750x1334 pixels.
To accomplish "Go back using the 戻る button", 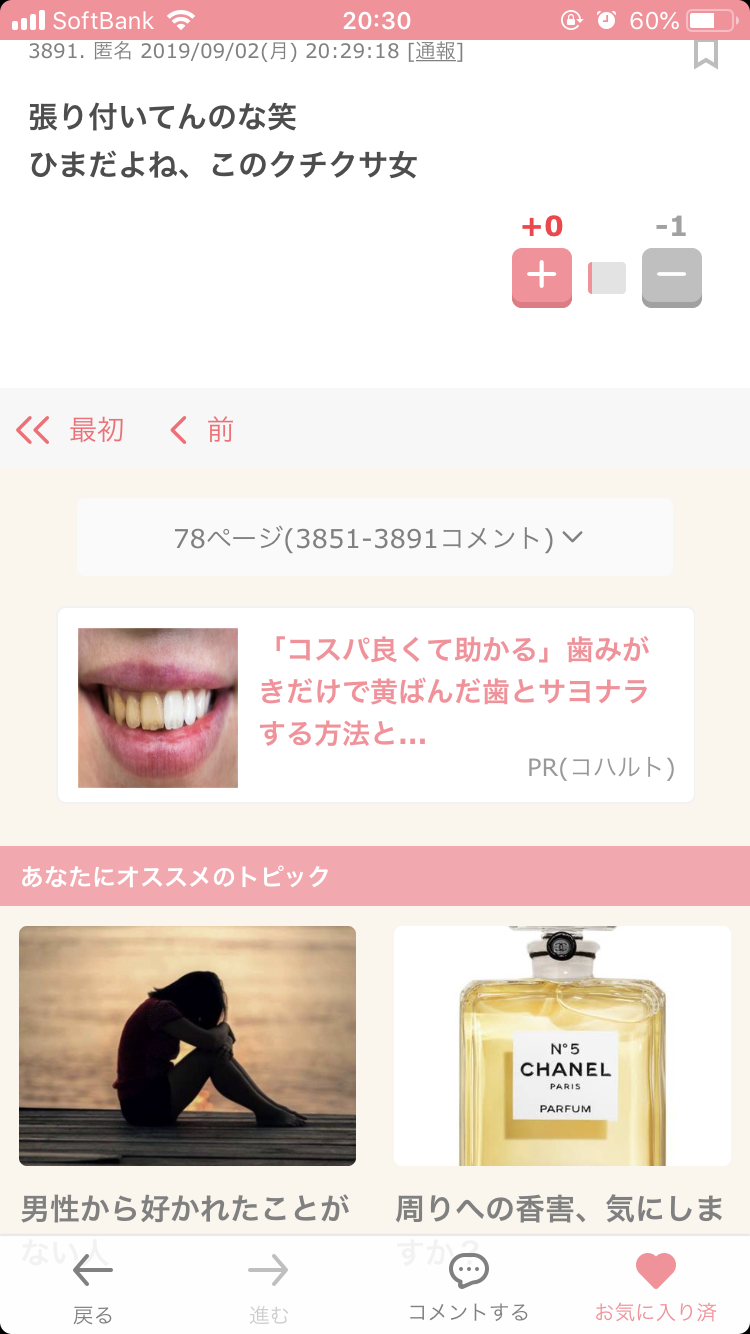I will (x=93, y=1288).
